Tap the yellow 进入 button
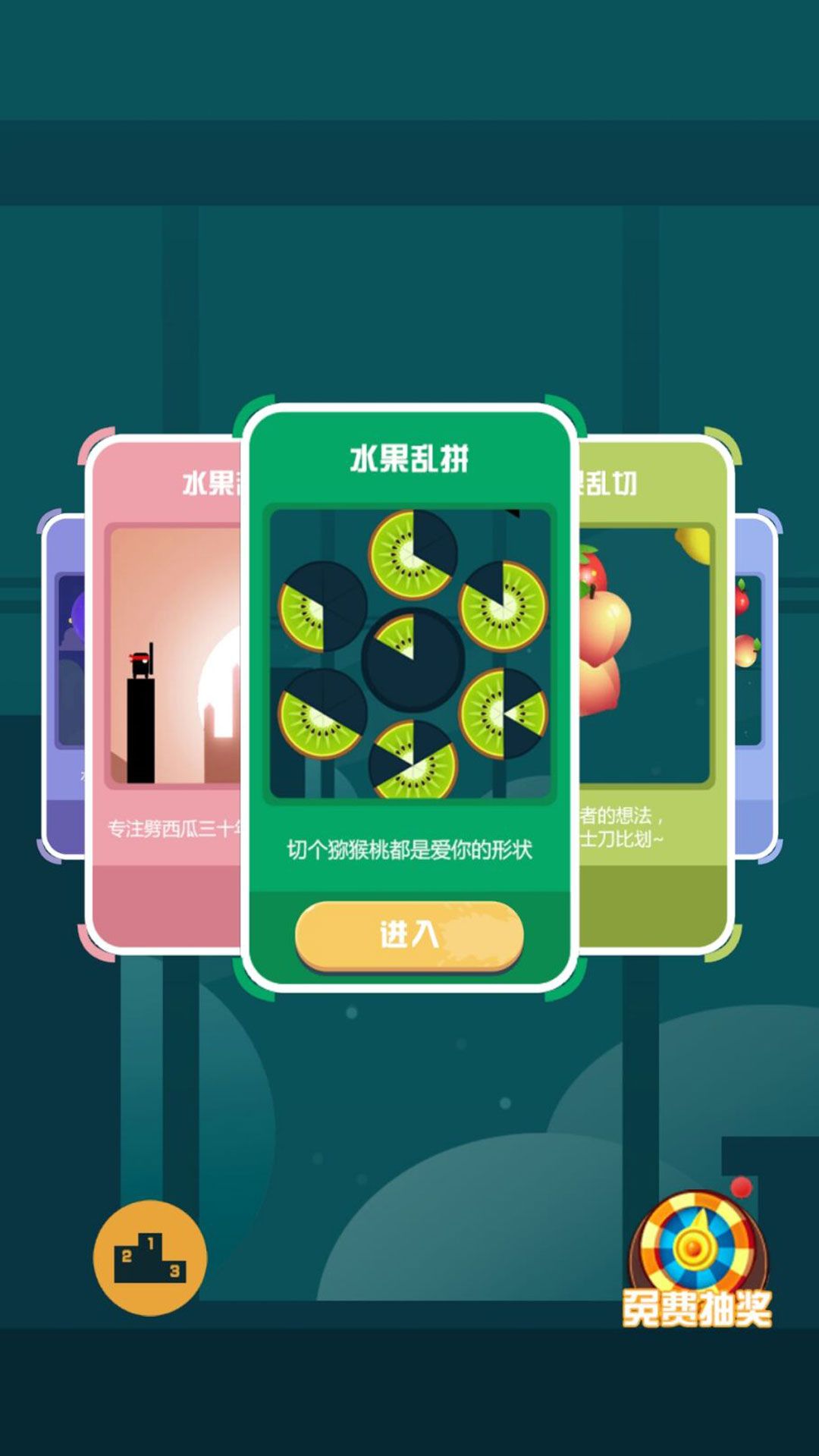819x1456 pixels. 409,935
